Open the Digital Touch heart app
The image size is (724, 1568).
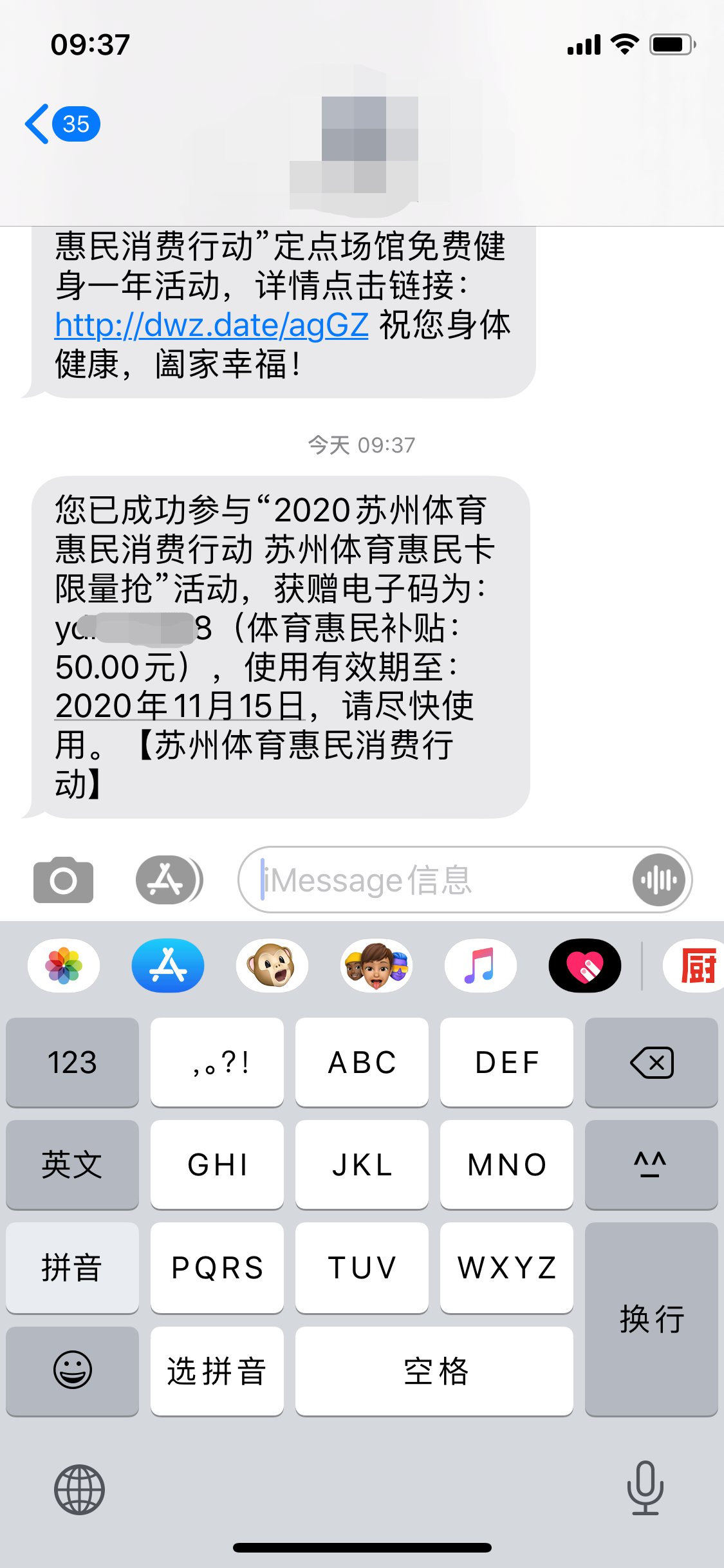click(x=585, y=966)
